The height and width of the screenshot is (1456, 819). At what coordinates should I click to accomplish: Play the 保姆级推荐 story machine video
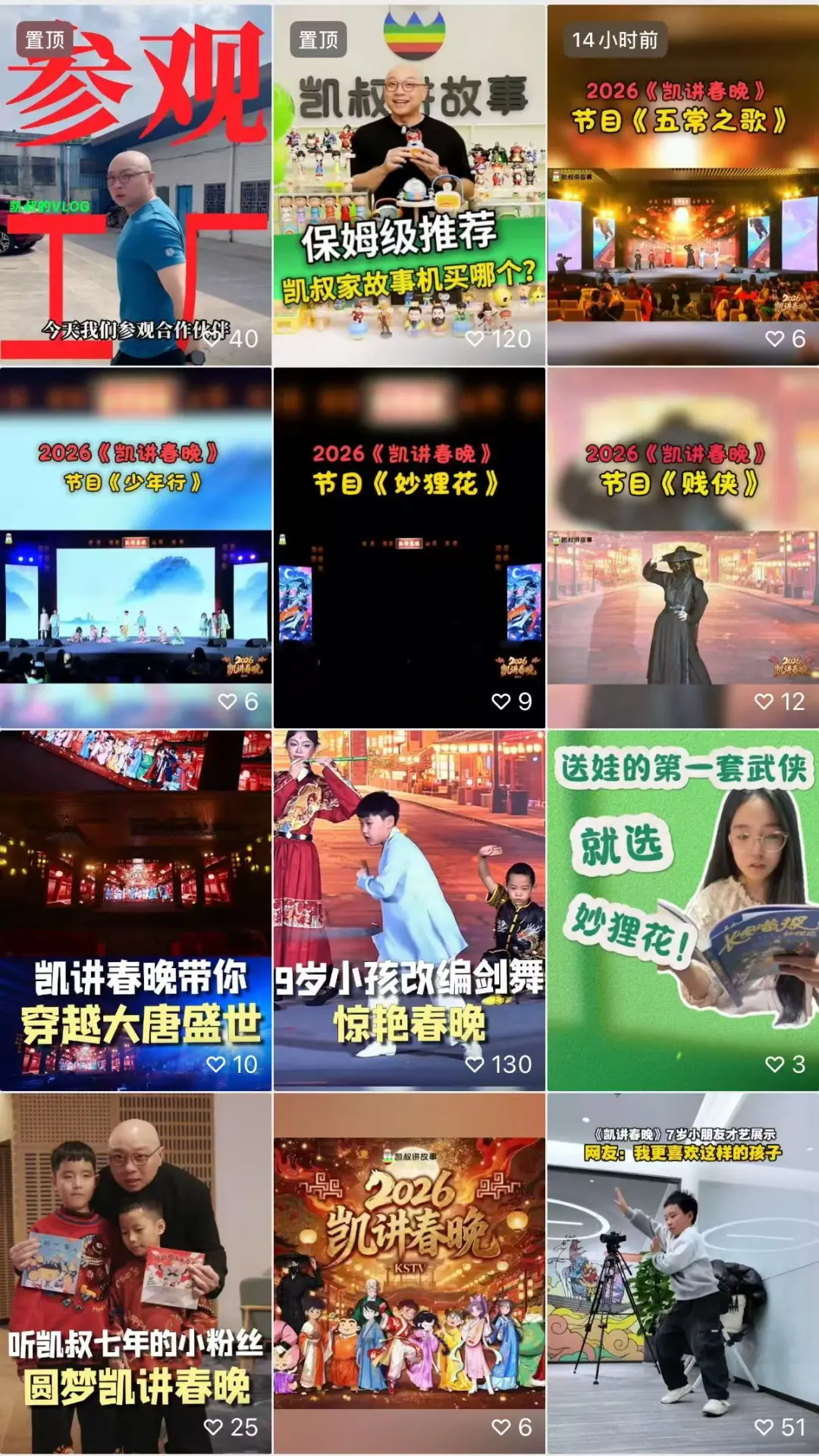pos(409,186)
